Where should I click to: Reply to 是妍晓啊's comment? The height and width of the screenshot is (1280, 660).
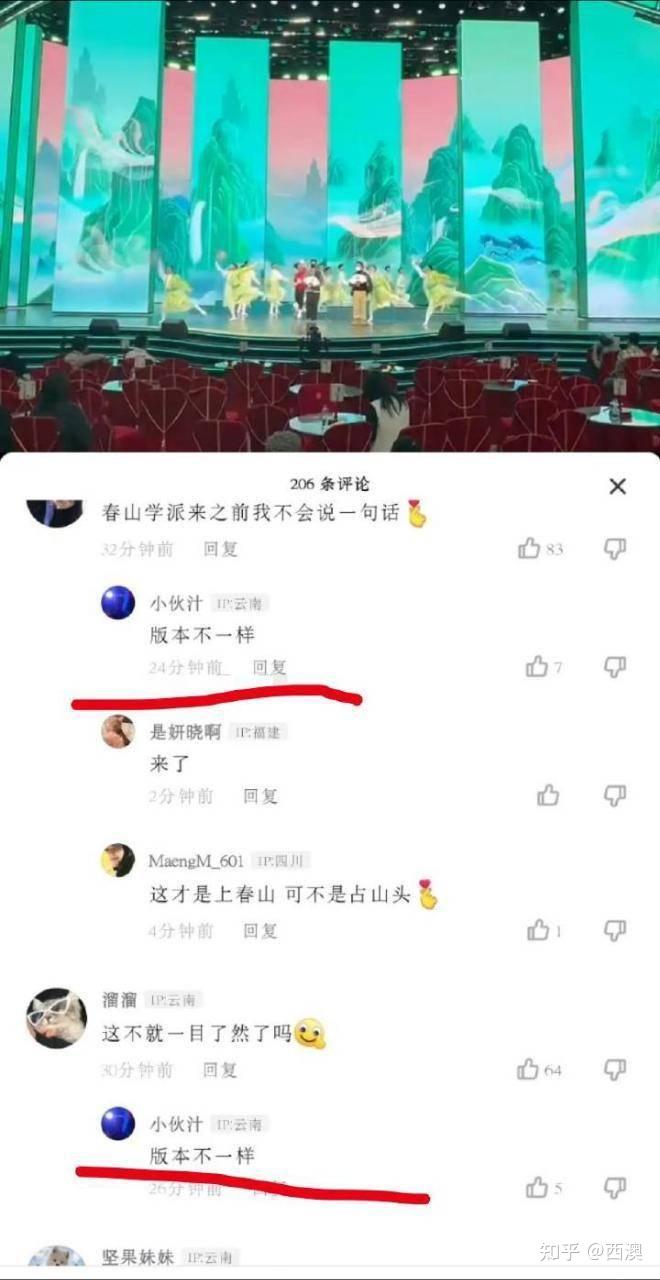click(x=260, y=796)
